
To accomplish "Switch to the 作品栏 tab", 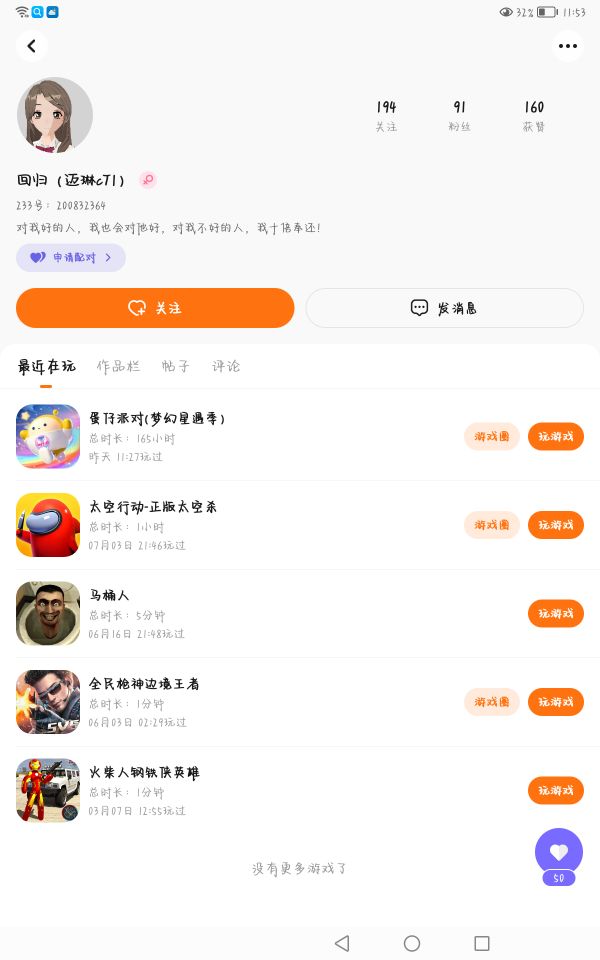I will pyautogui.click(x=118, y=366).
